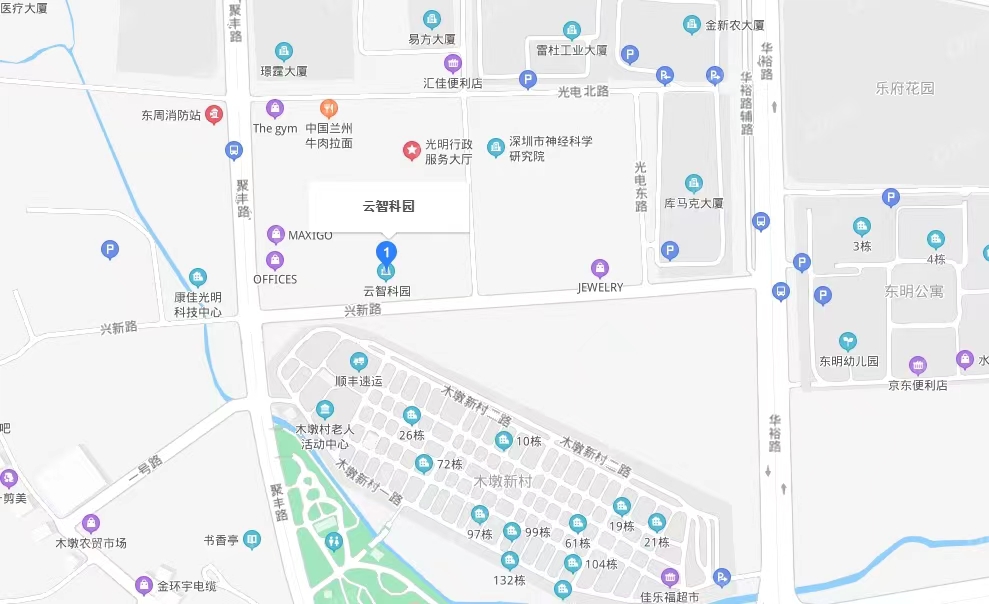
Task: Select the 光明行政服务大厅 star marker
Action: [411, 150]
